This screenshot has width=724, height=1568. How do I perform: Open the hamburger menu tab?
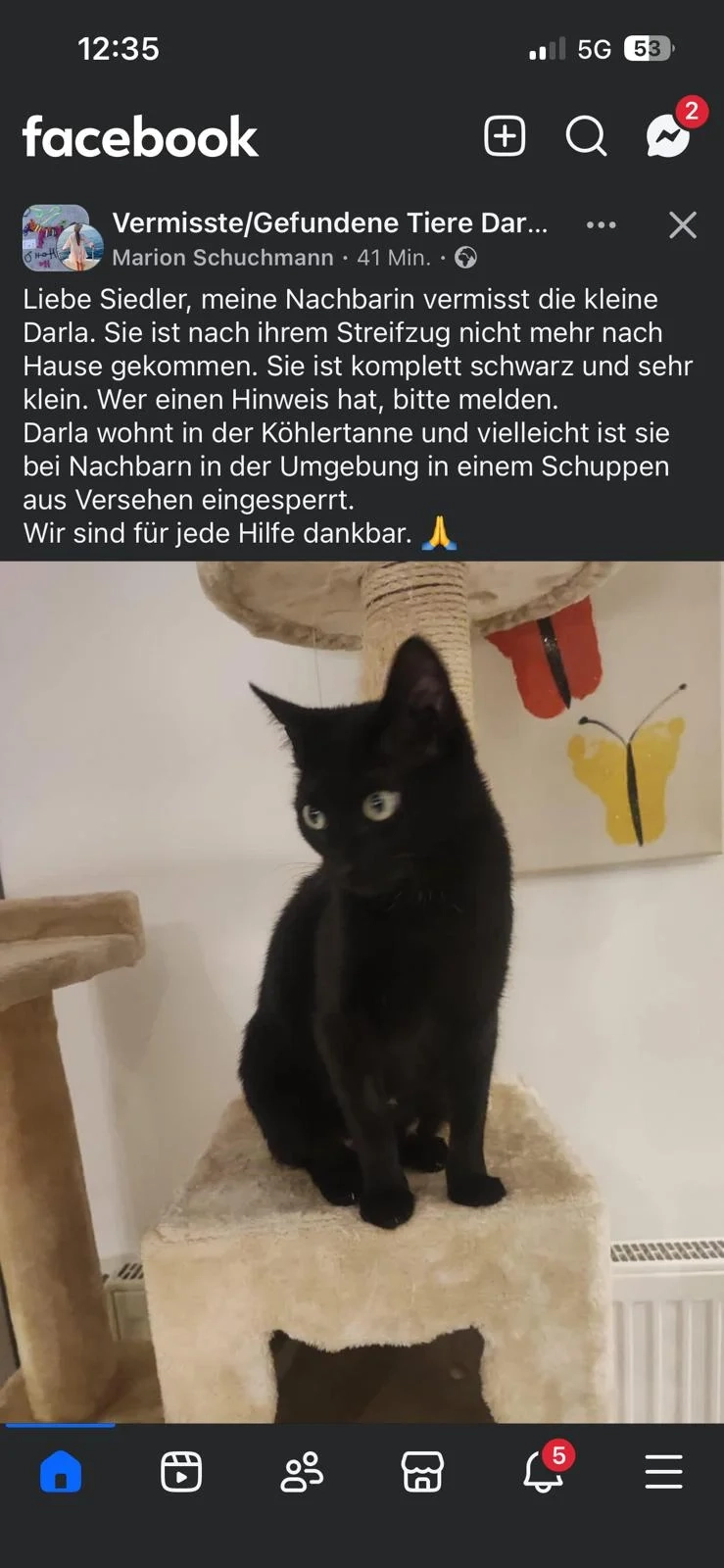[x=663, y=1471]
